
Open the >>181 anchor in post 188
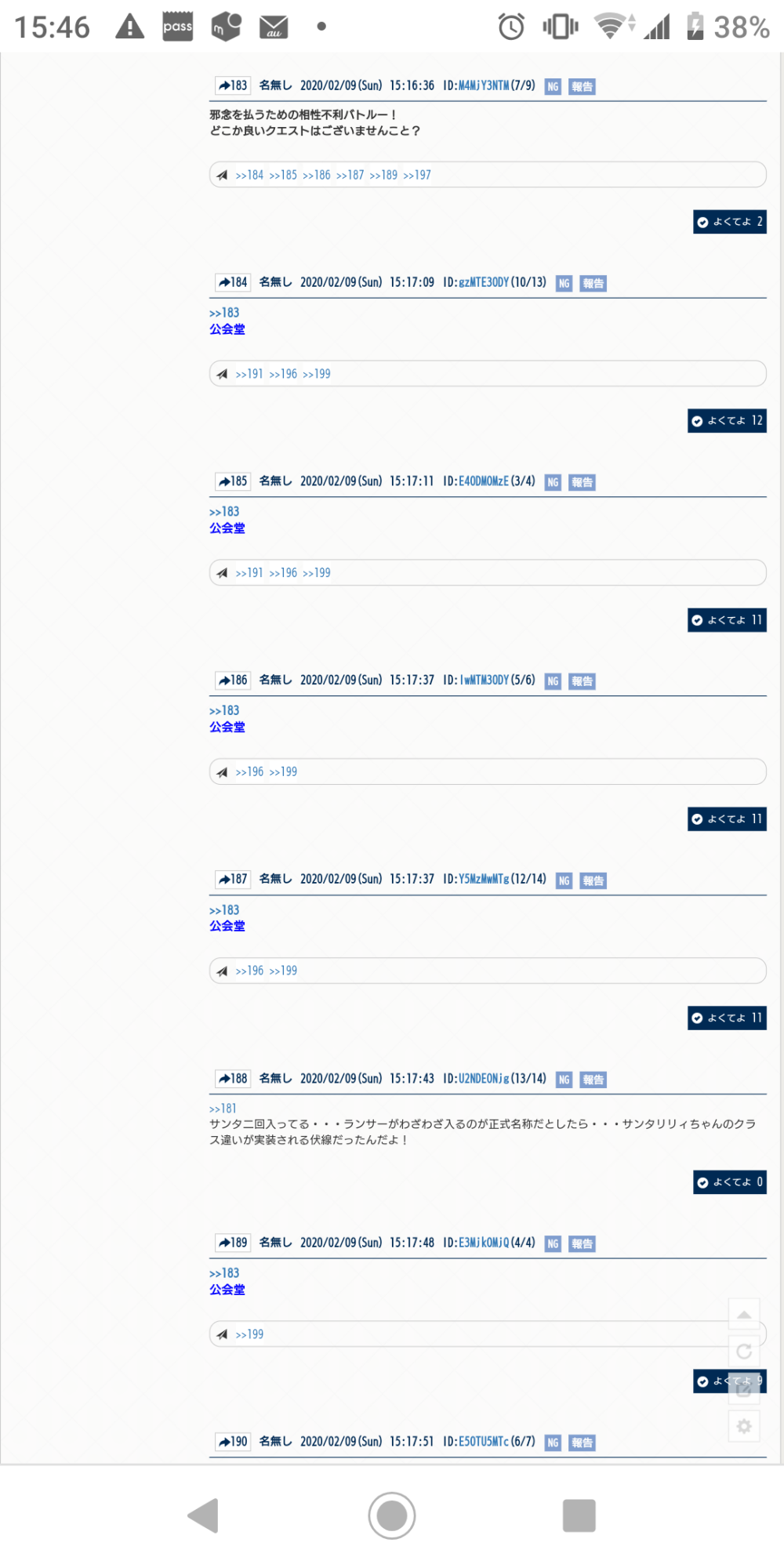point(223,1109)
